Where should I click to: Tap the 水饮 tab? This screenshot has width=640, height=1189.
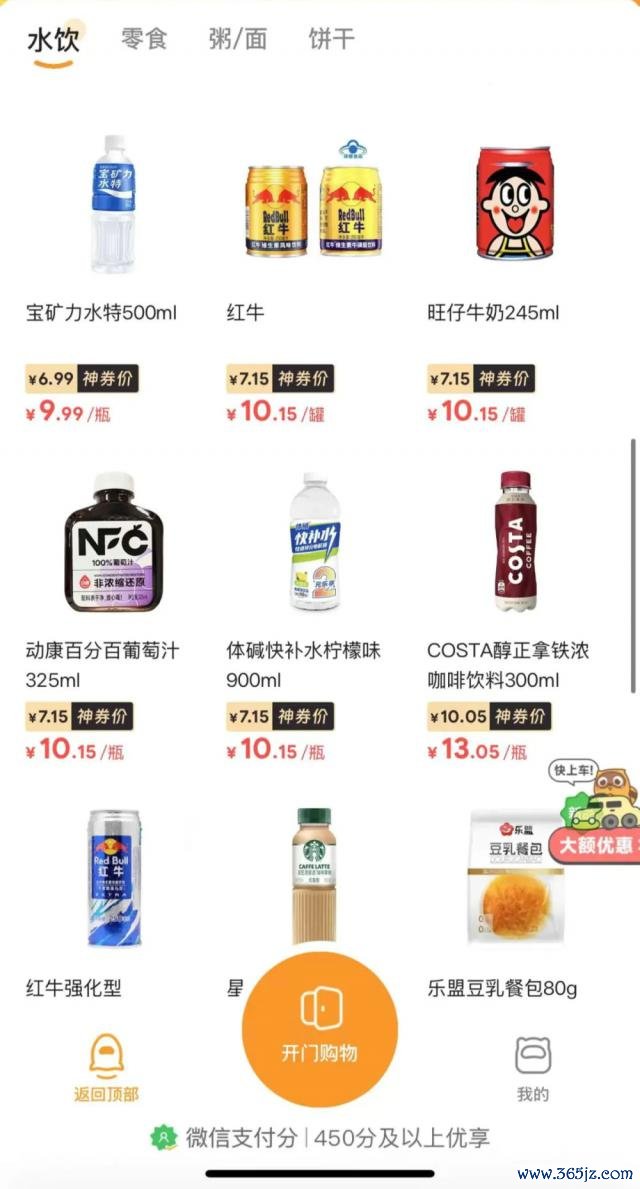point(53,41)
